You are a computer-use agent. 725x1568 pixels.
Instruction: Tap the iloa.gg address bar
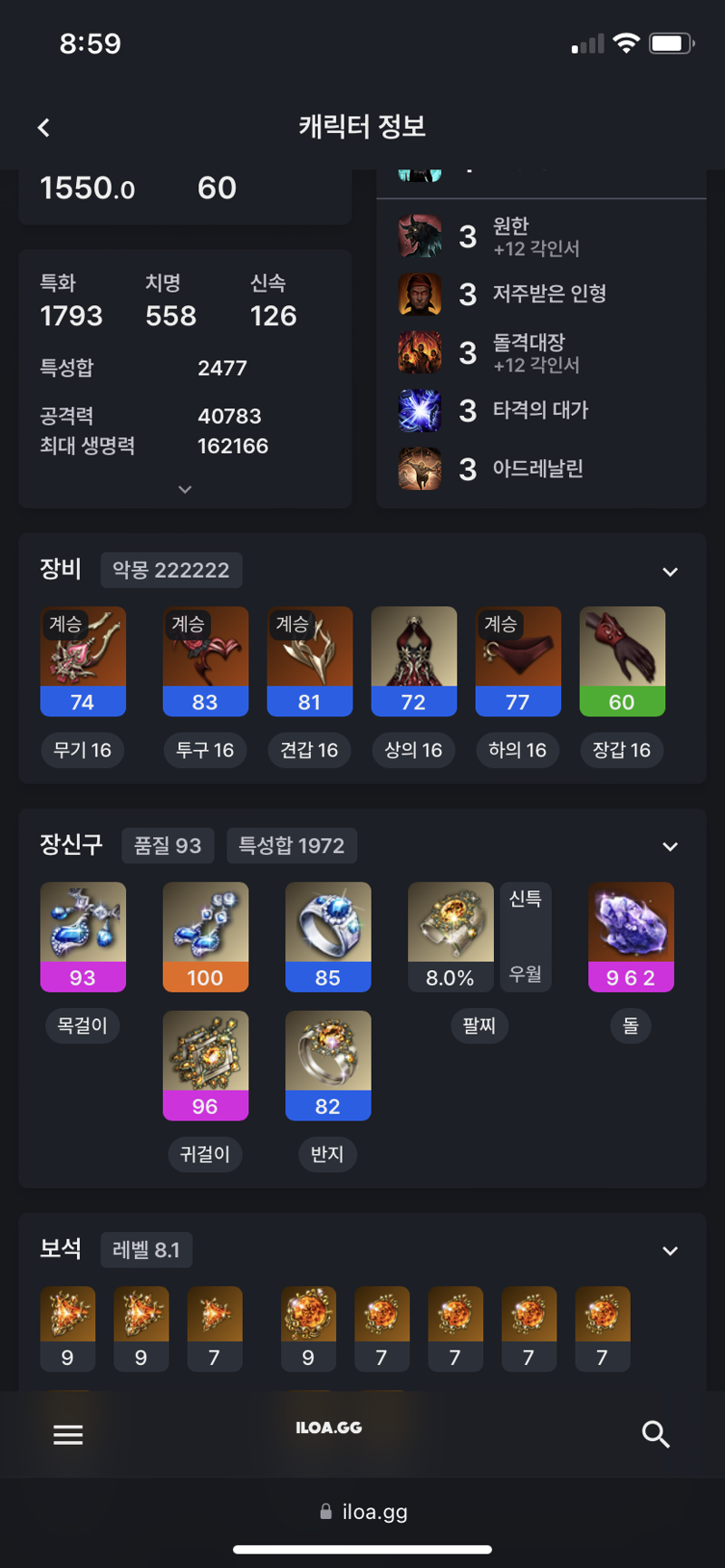(362, 1512)
